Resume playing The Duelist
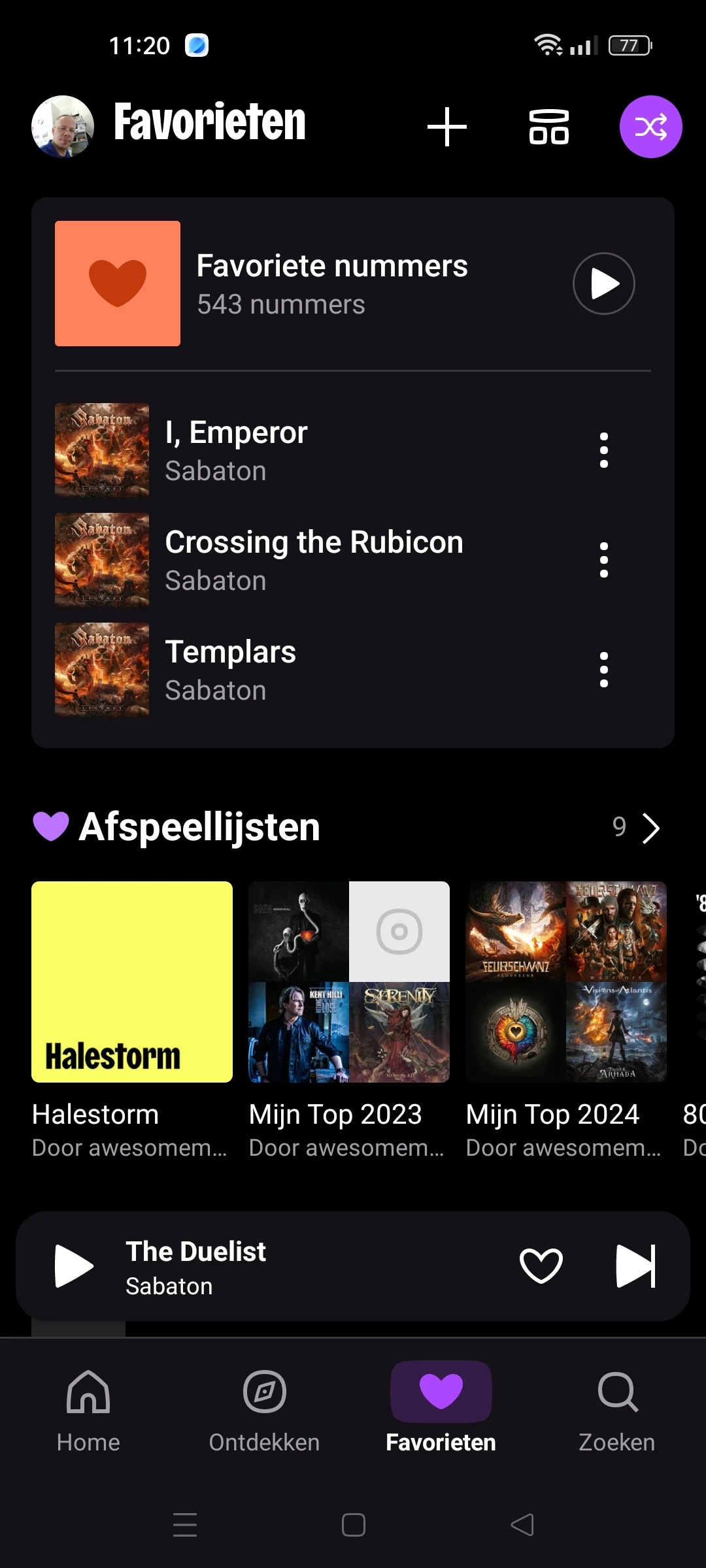The image size is (706, 1568). (74, 1266)
